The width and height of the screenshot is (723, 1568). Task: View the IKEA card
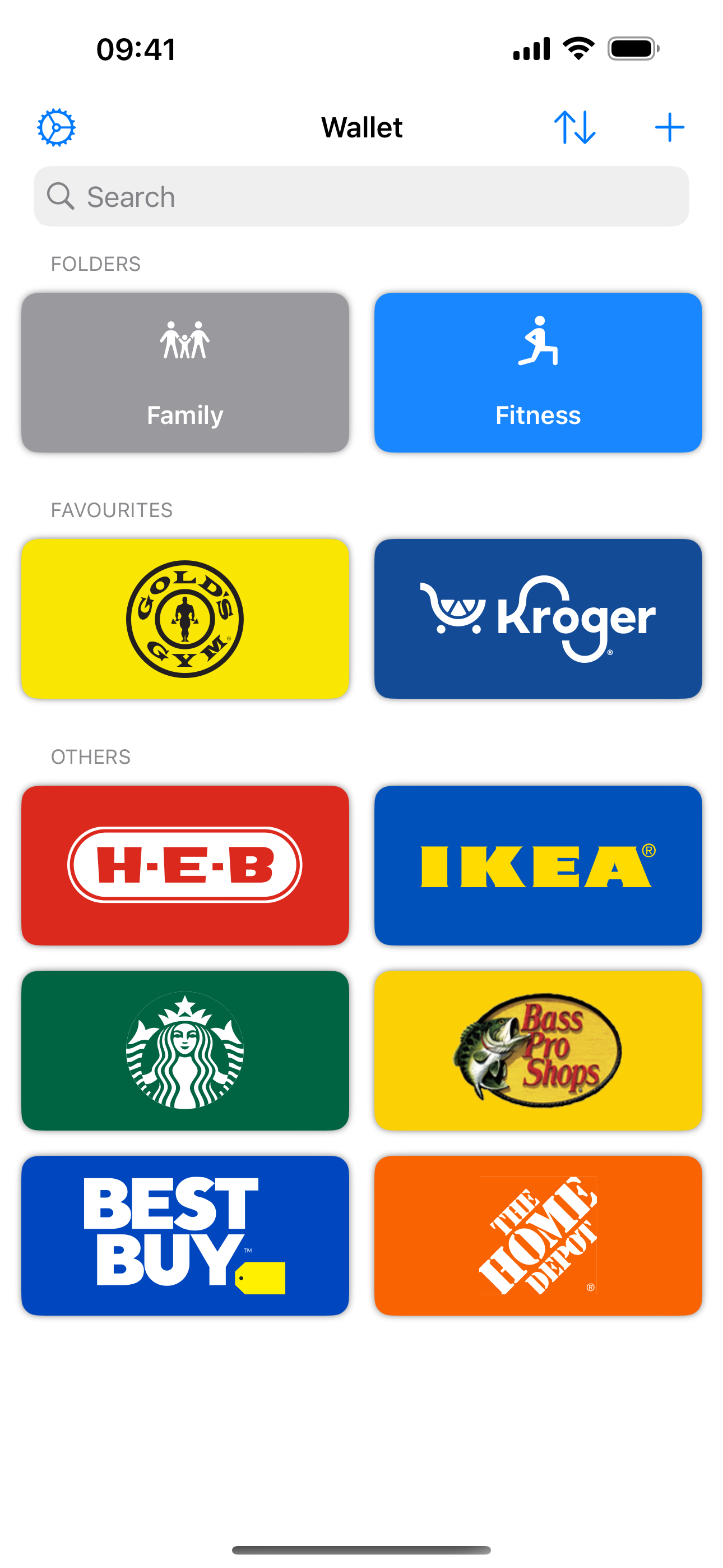[538, 865]
